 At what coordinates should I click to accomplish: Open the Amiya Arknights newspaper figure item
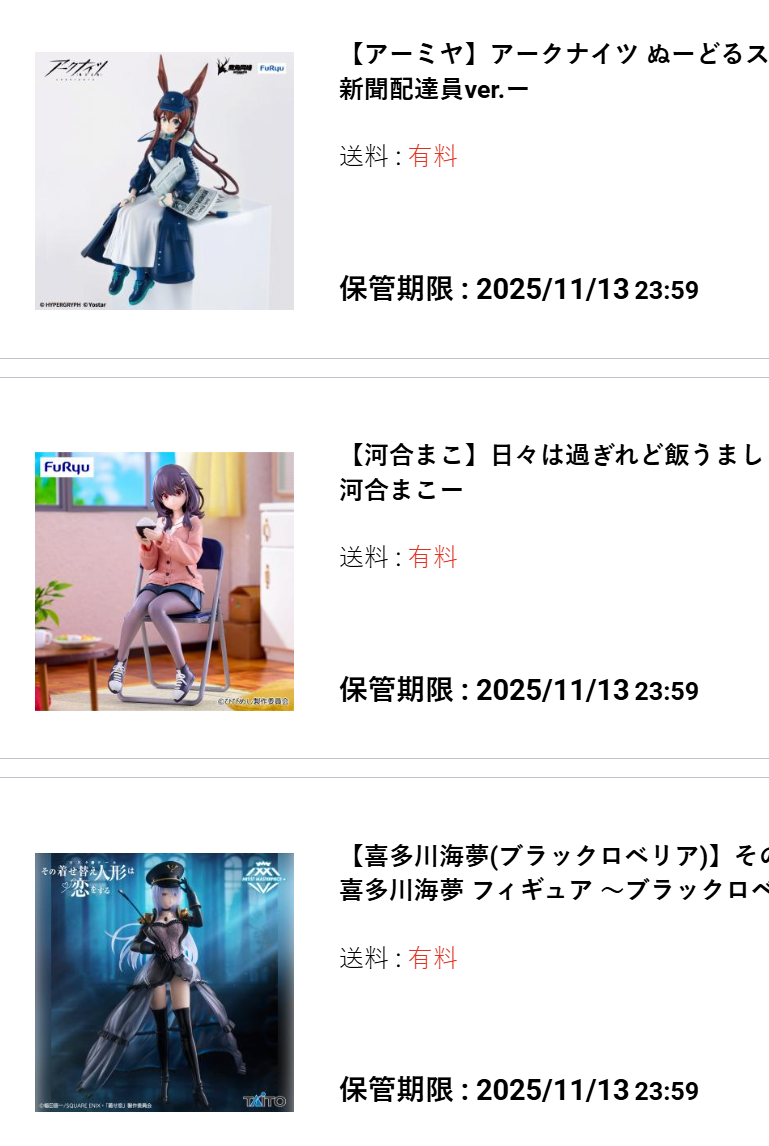tap(553, 72)
